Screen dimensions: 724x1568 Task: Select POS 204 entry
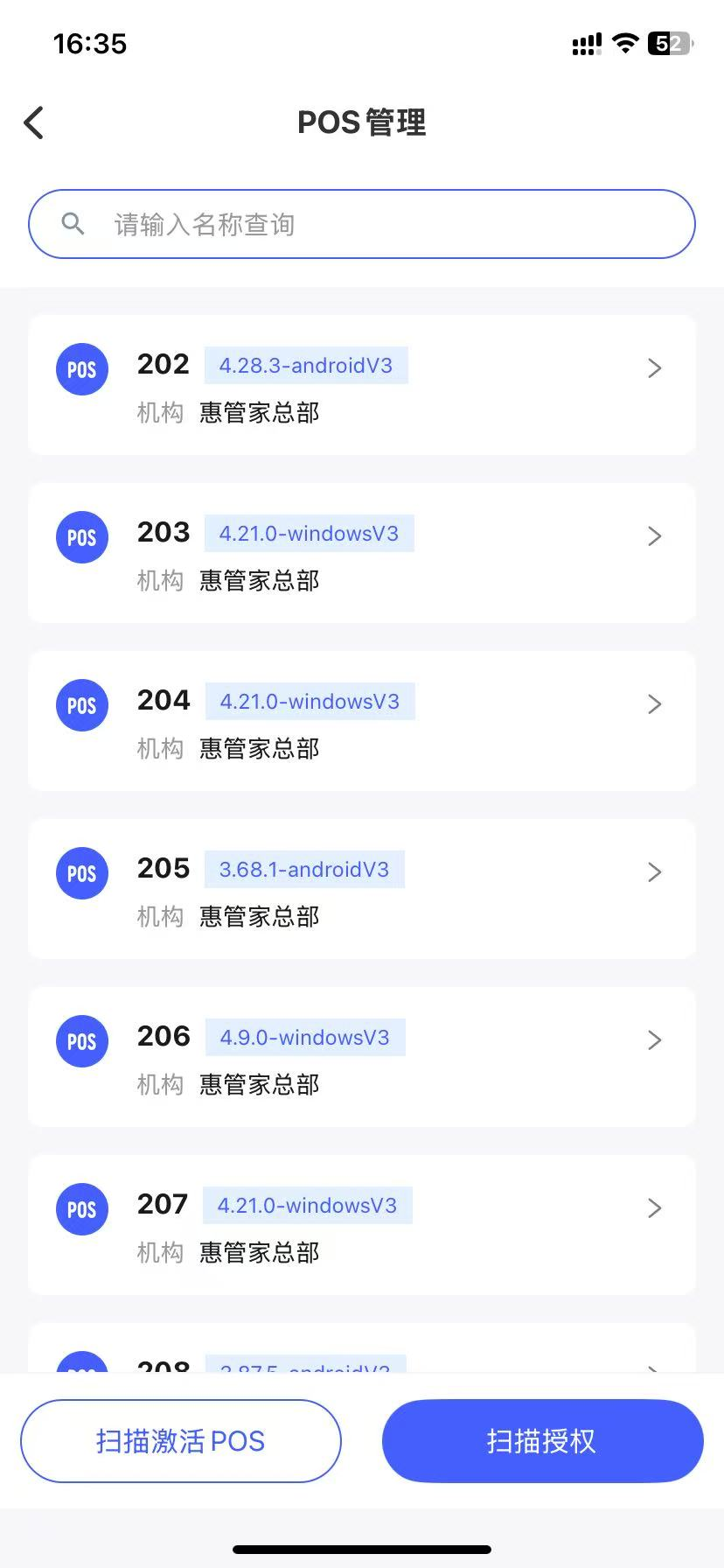[362, 721]
